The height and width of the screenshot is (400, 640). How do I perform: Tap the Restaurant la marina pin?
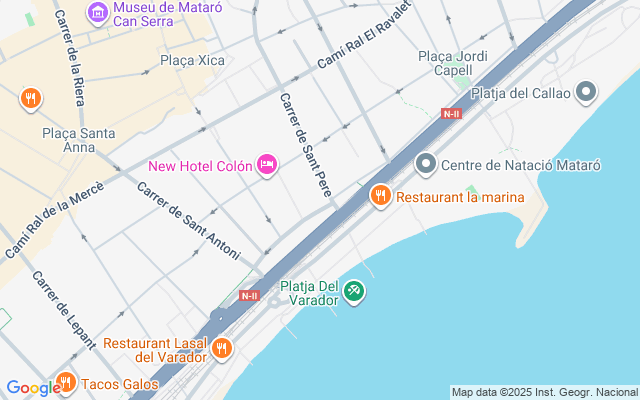(x=380, y=196)
